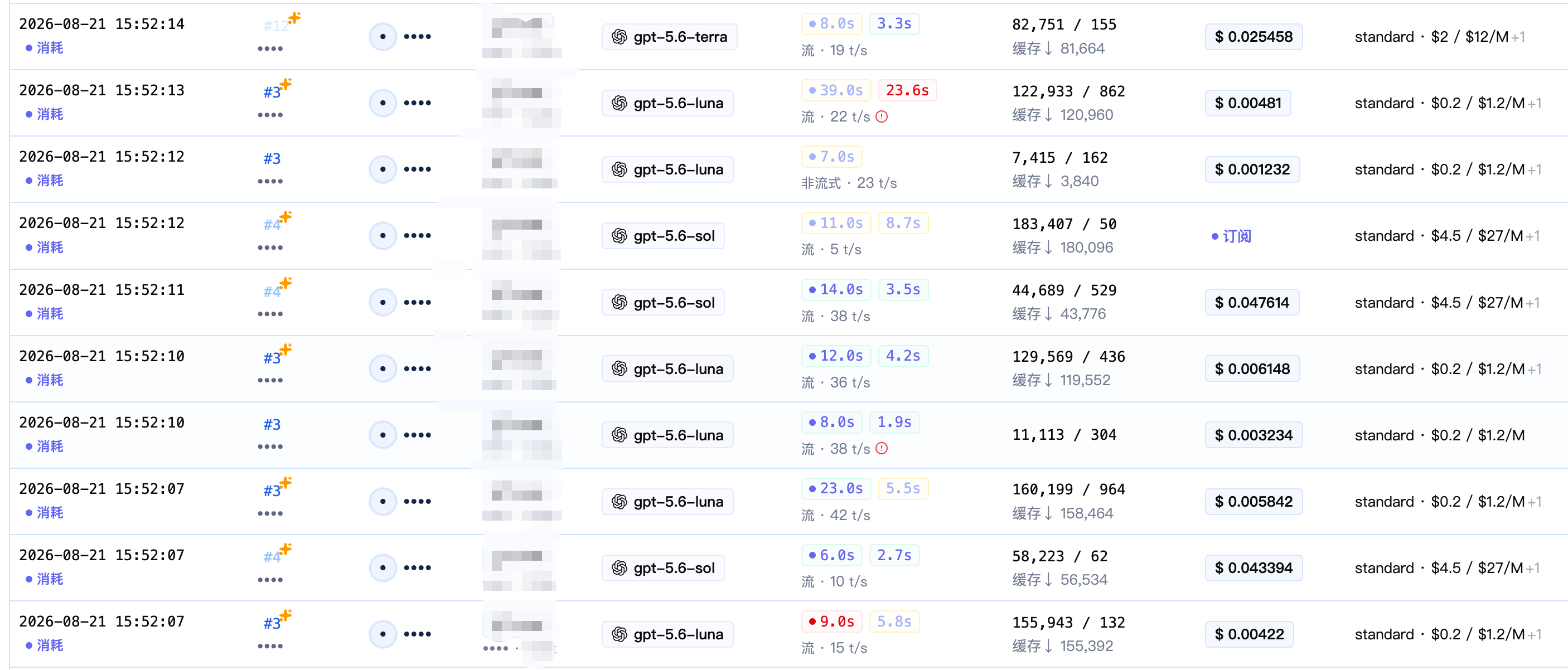Tap the gpt-5.6-terra model chip
1568x670 pixels.
point(669,37)
